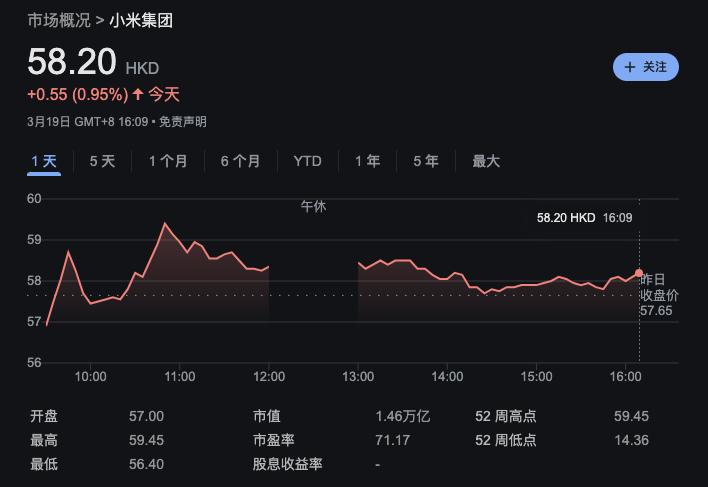Image resolution: width=708 pixels, height=487 pixels.
Task: Switch to the 最大 range tab
Action: click(x=486, y=161)
